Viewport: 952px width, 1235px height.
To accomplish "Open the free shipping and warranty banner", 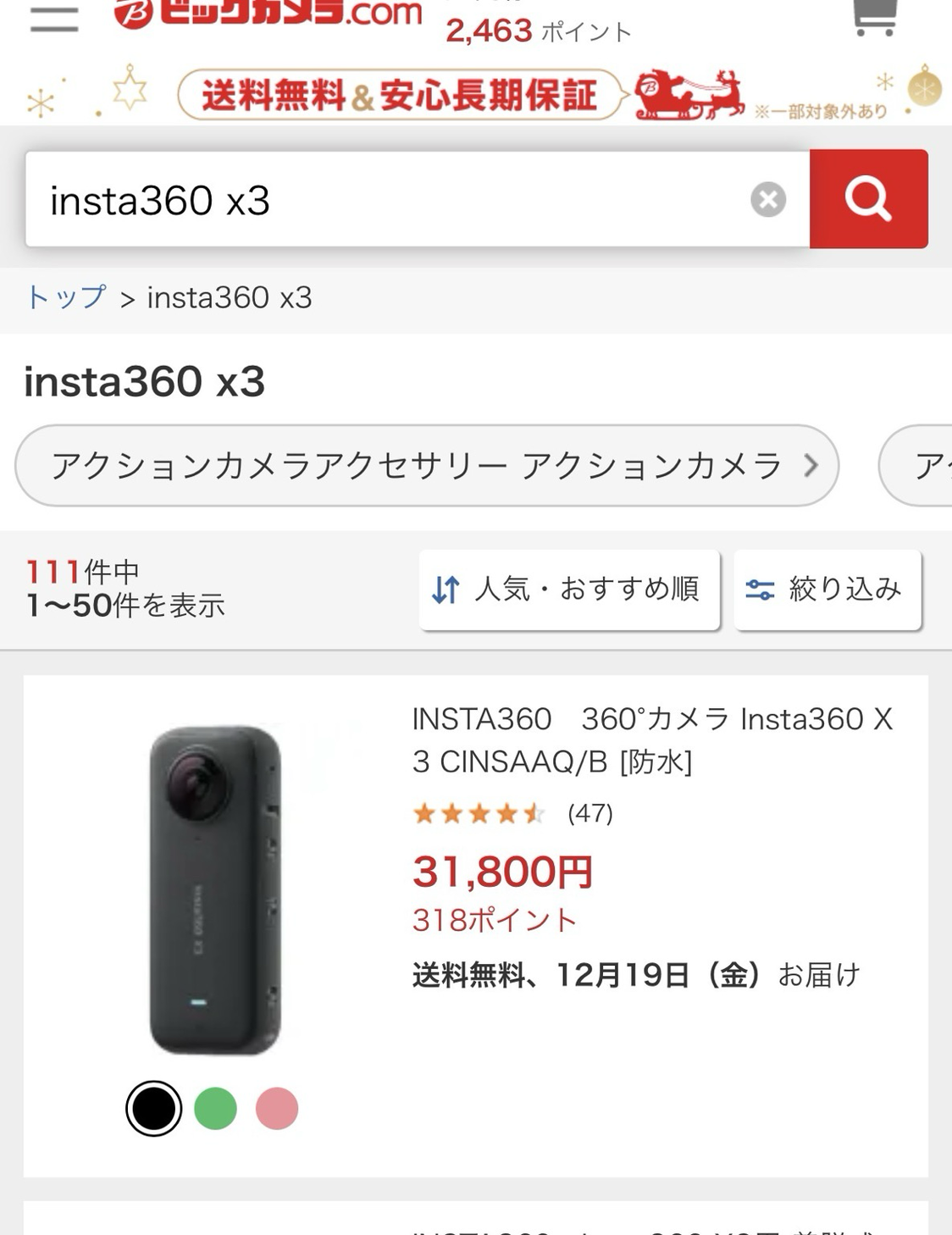I will click(x=401, y=94).
